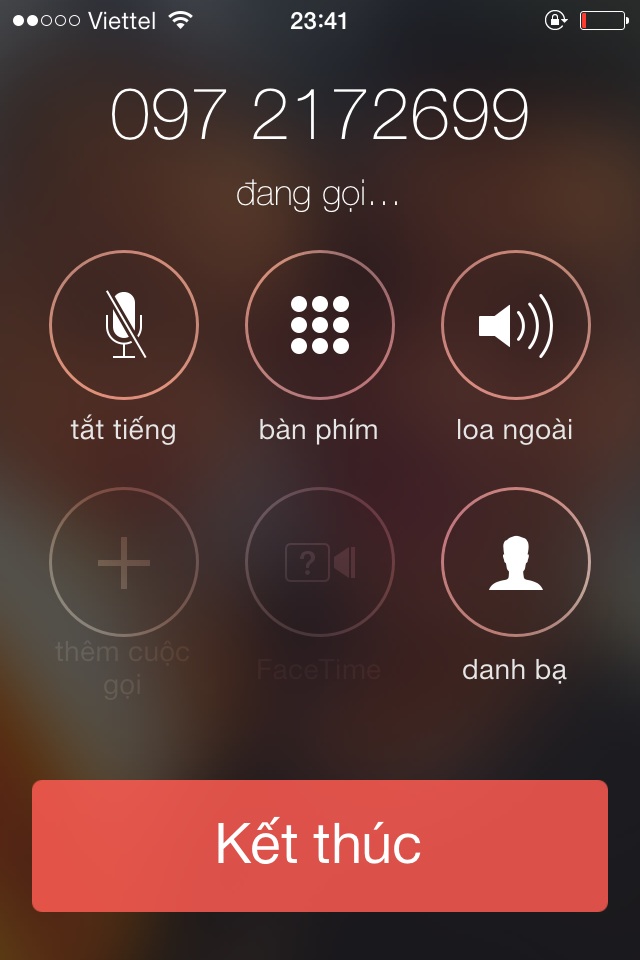Image resolution: width=640 pixels, height=960 pixels.
Task: Open danh bạ contacts
Action: 516,562
